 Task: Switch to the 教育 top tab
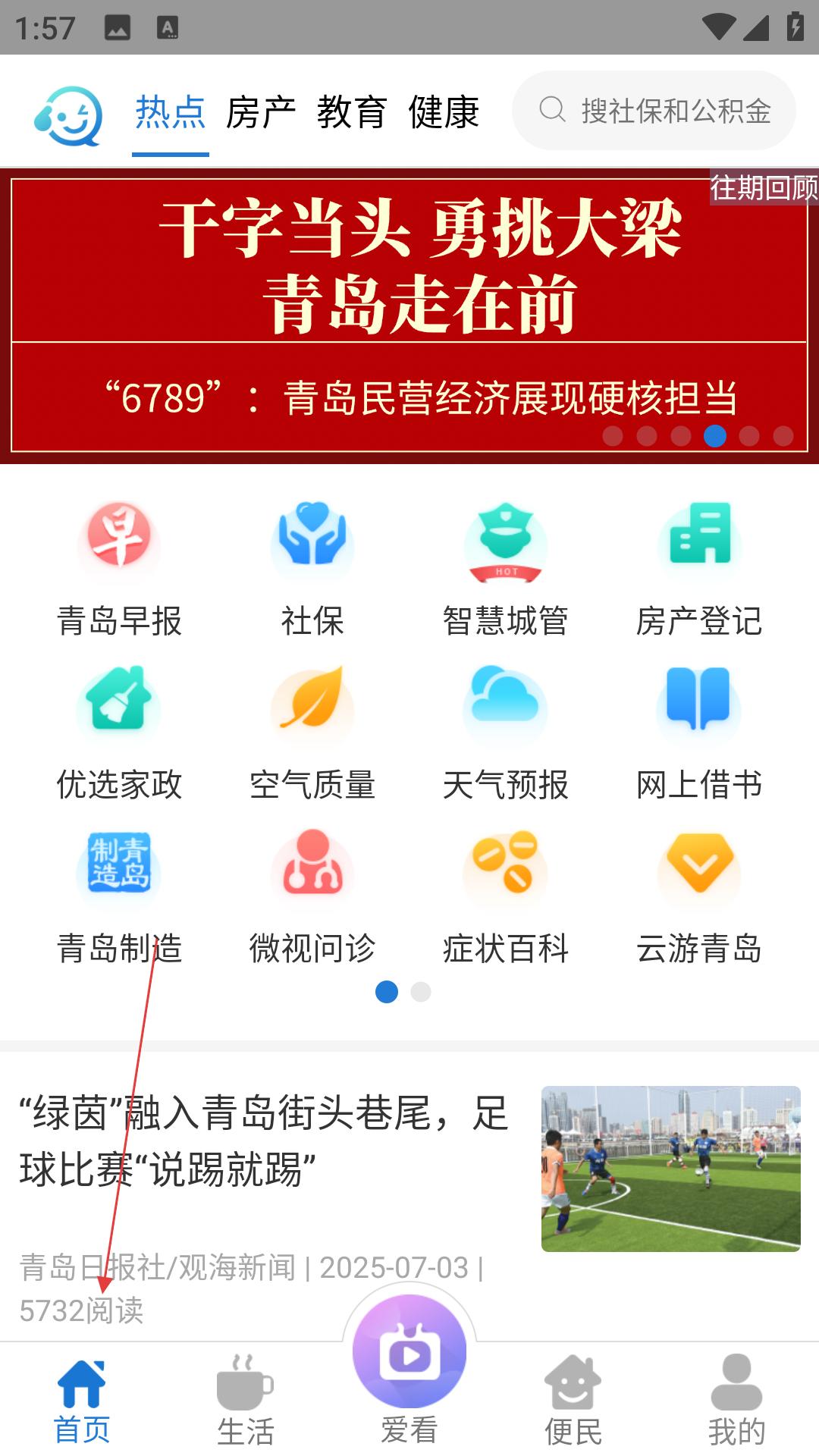(352, 112)
